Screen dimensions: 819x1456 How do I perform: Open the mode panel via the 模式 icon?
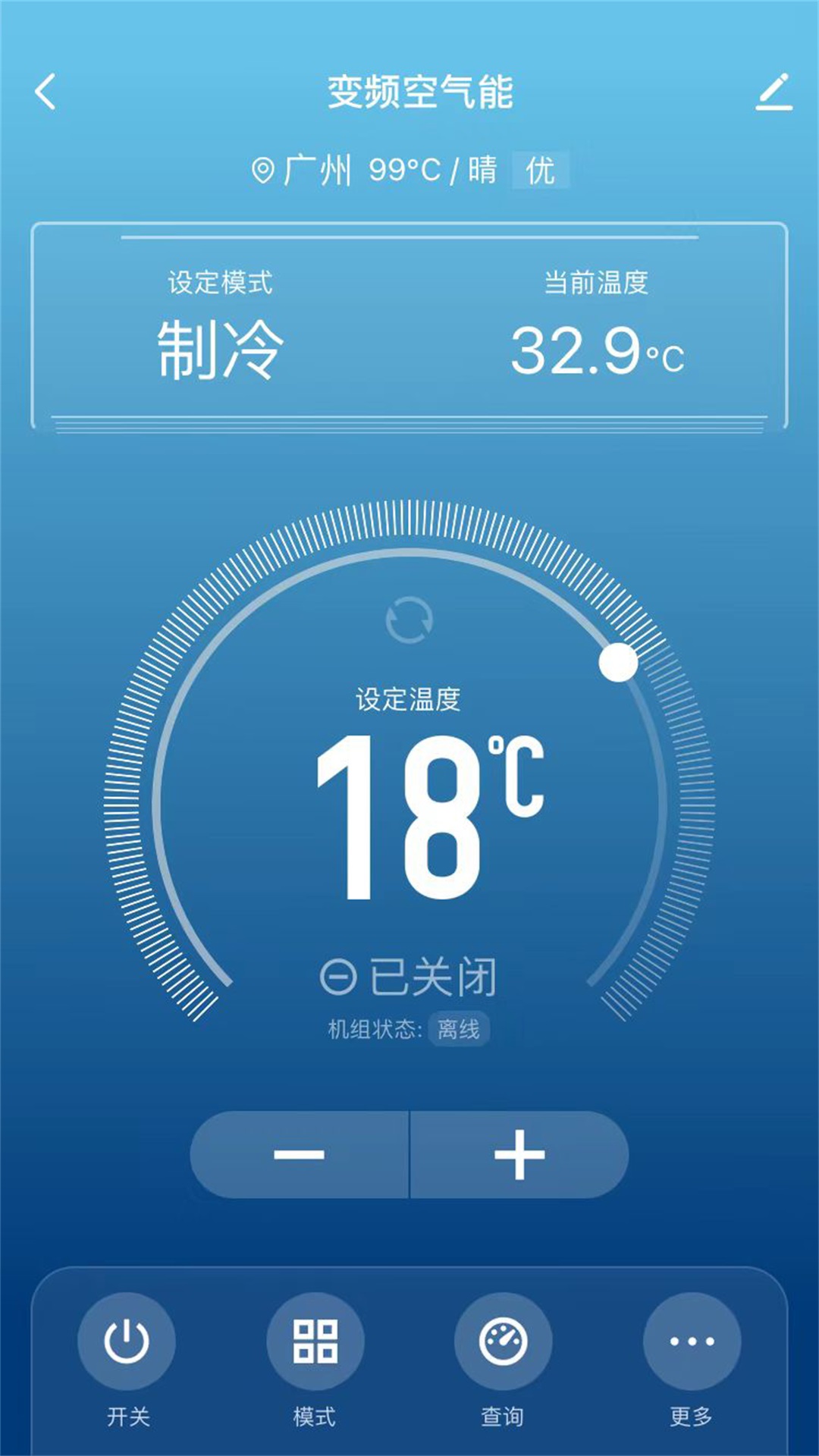(317, 1342)
